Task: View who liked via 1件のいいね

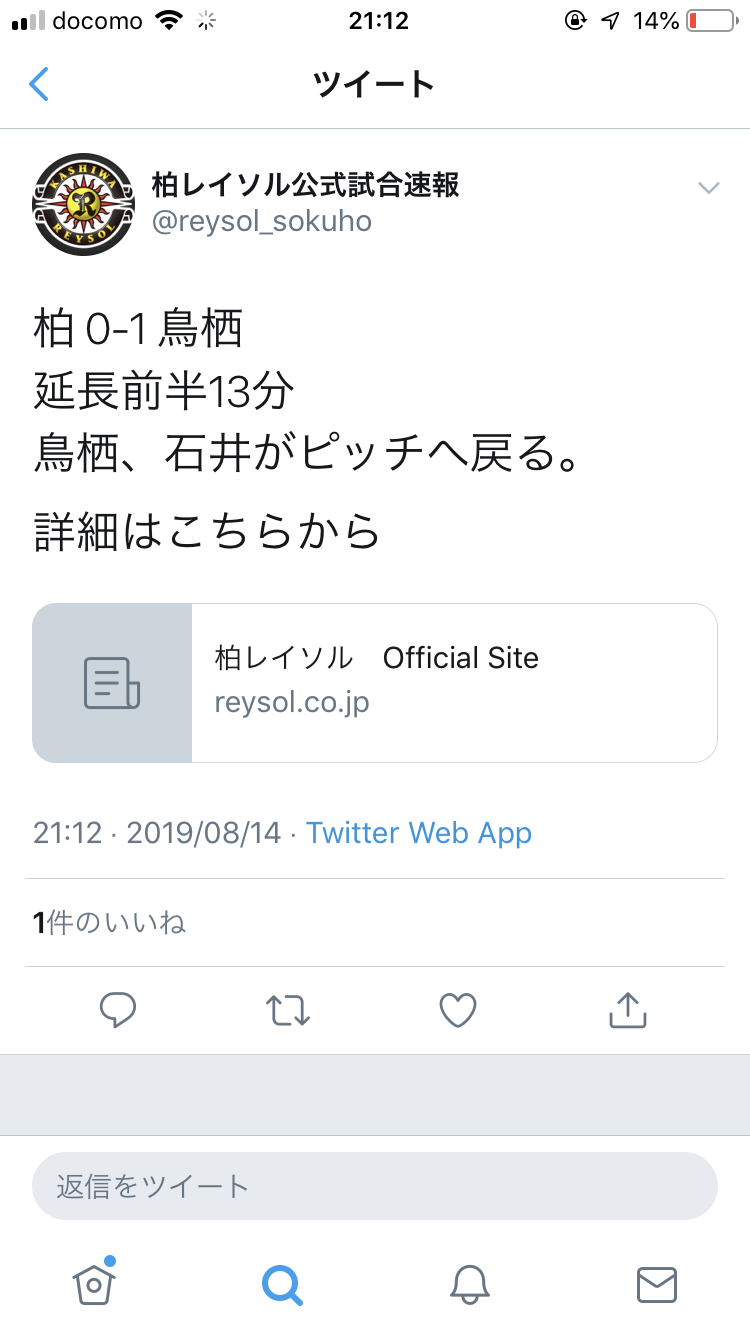Action: (x=110, y=922)
